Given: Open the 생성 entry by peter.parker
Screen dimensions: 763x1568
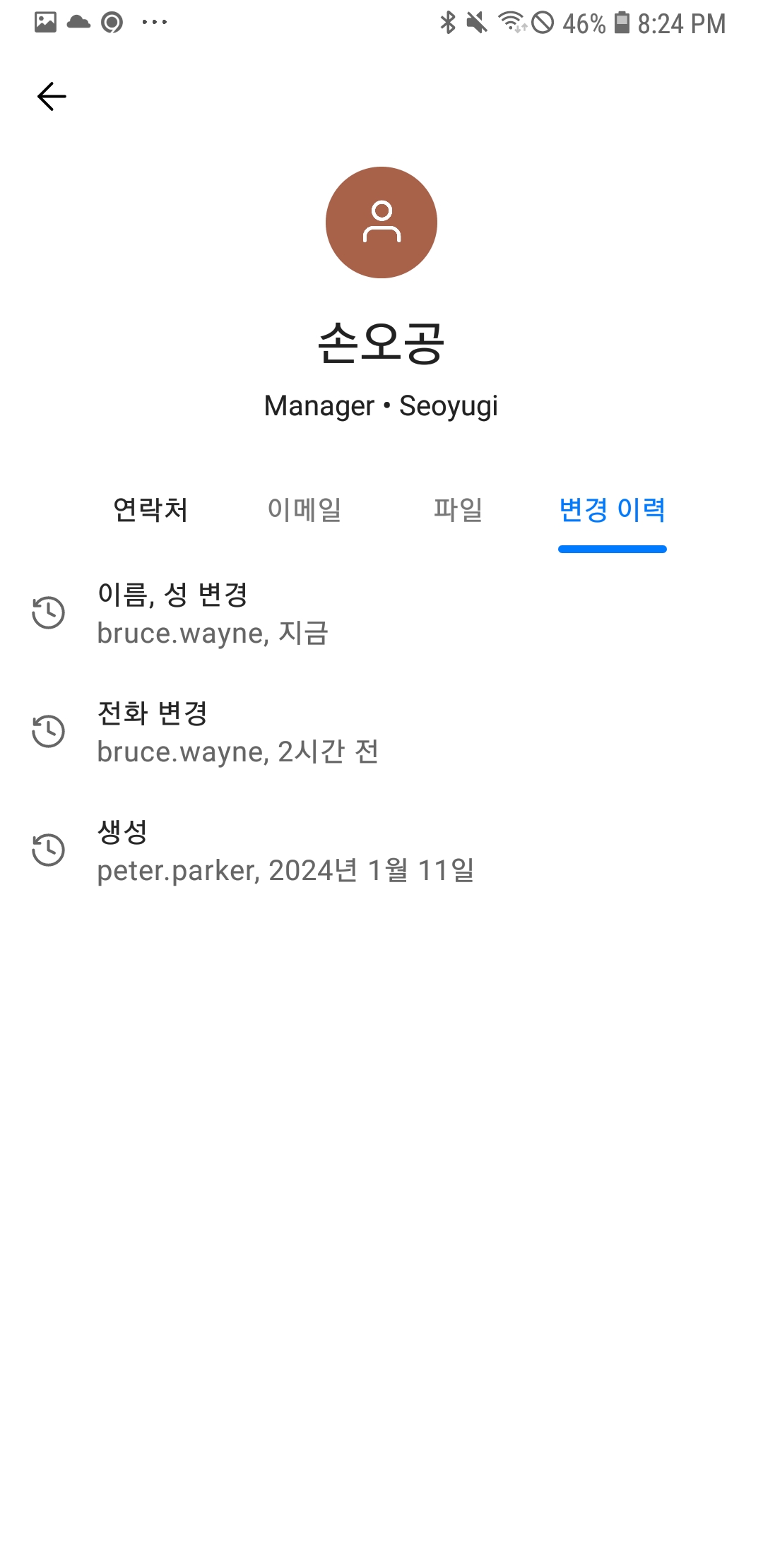Looking at the screenshot, I should click(381, 850).
